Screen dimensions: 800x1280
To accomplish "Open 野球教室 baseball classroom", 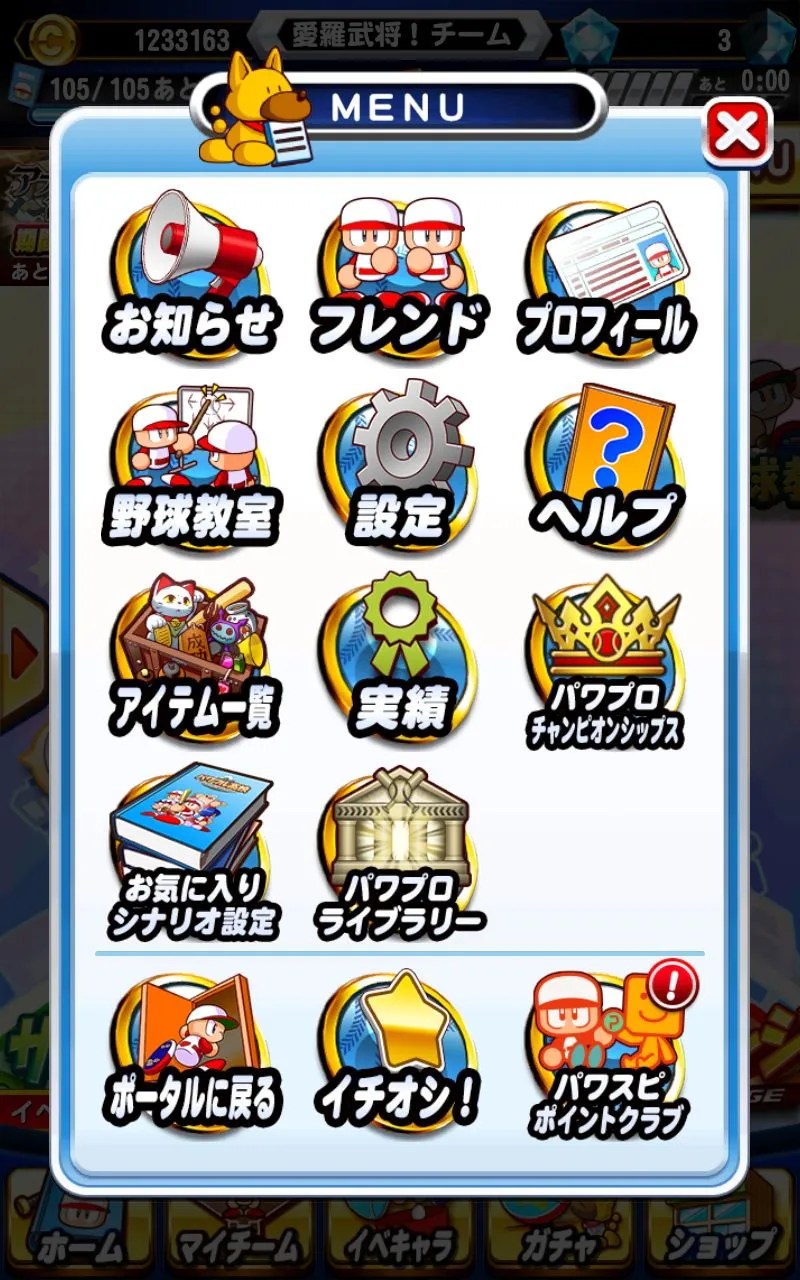I will pos(192,465).
